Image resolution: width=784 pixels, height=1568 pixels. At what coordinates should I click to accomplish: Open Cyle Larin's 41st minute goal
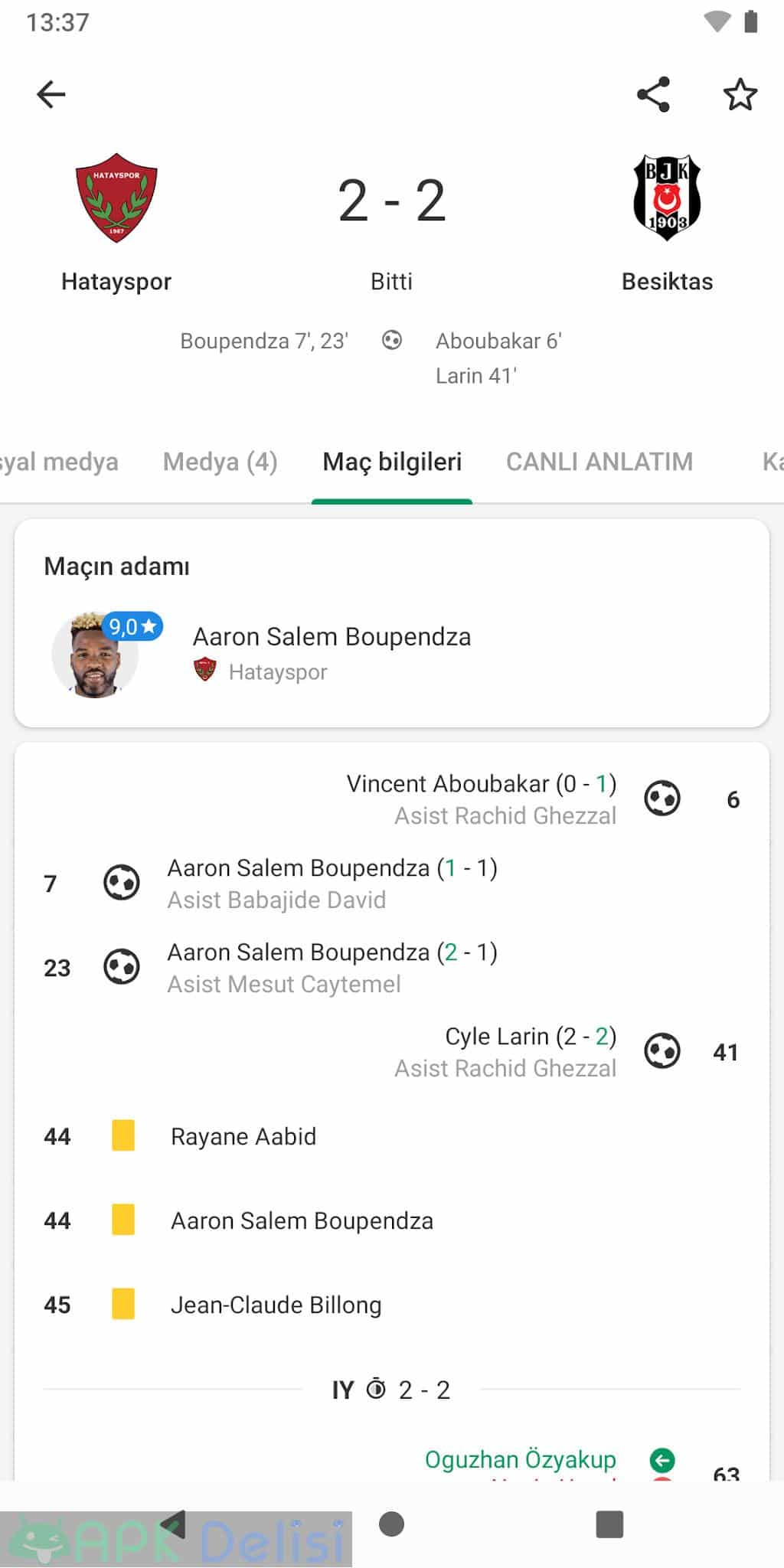tap(392, 1052)
